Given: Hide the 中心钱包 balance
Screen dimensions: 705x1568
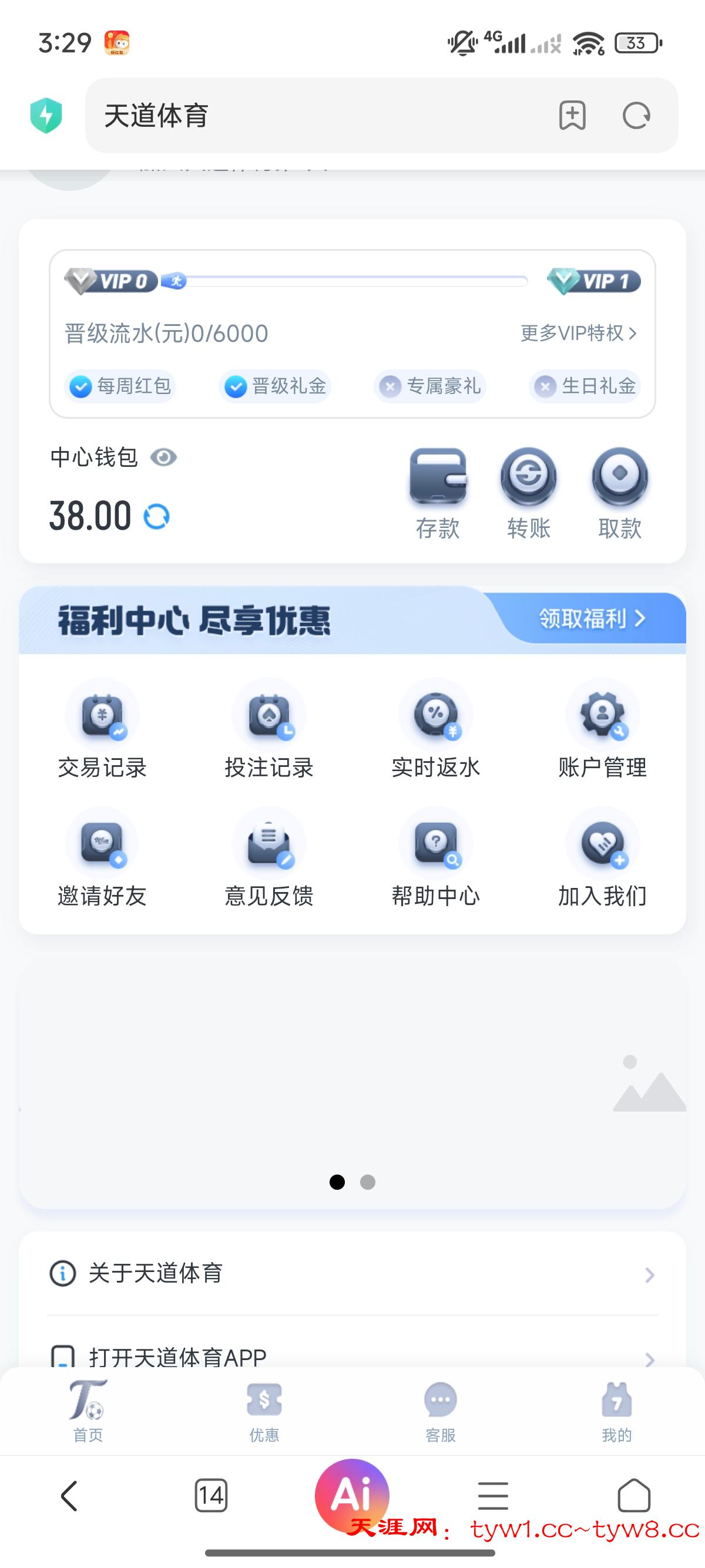Looking at the screenshot, I should coord(163,457).
